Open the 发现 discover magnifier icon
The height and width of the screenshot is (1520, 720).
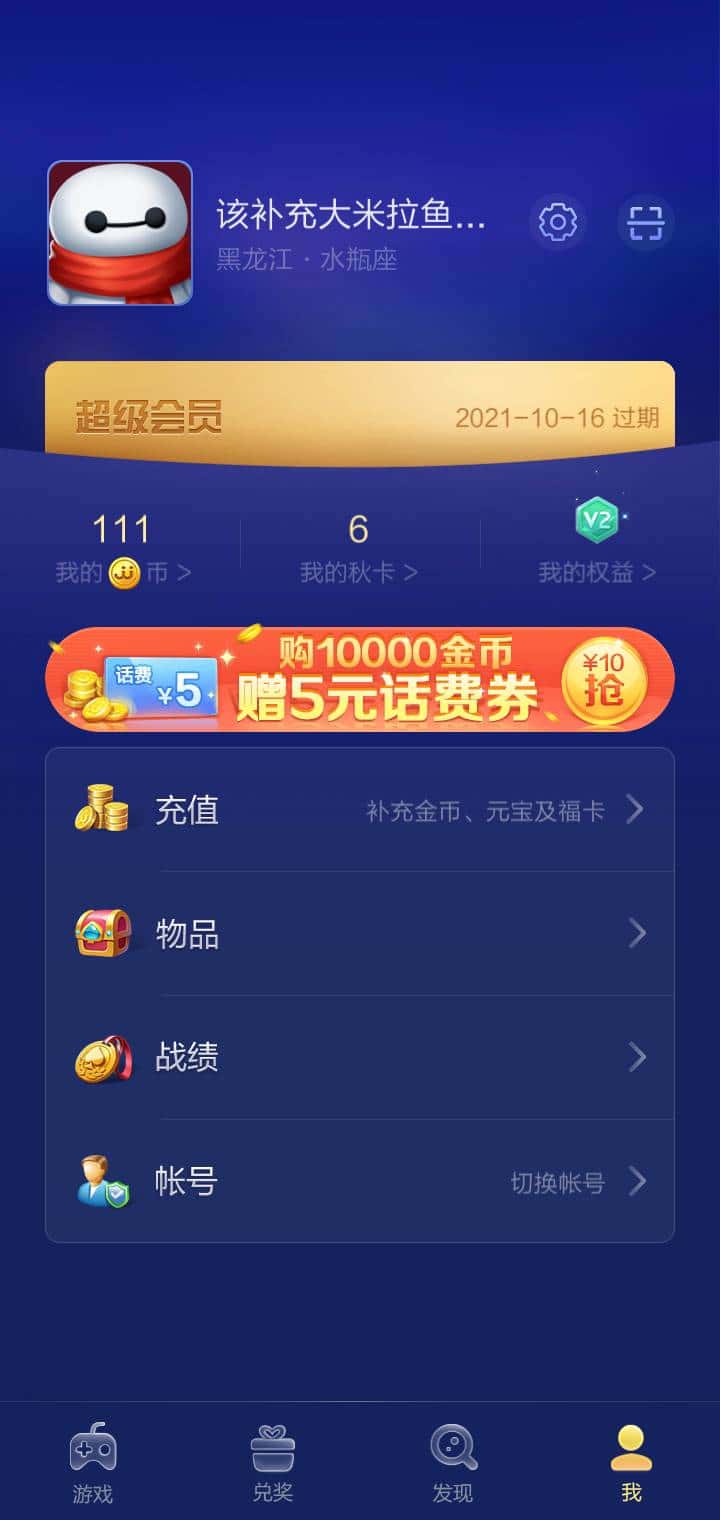(x=453, y=1445)
